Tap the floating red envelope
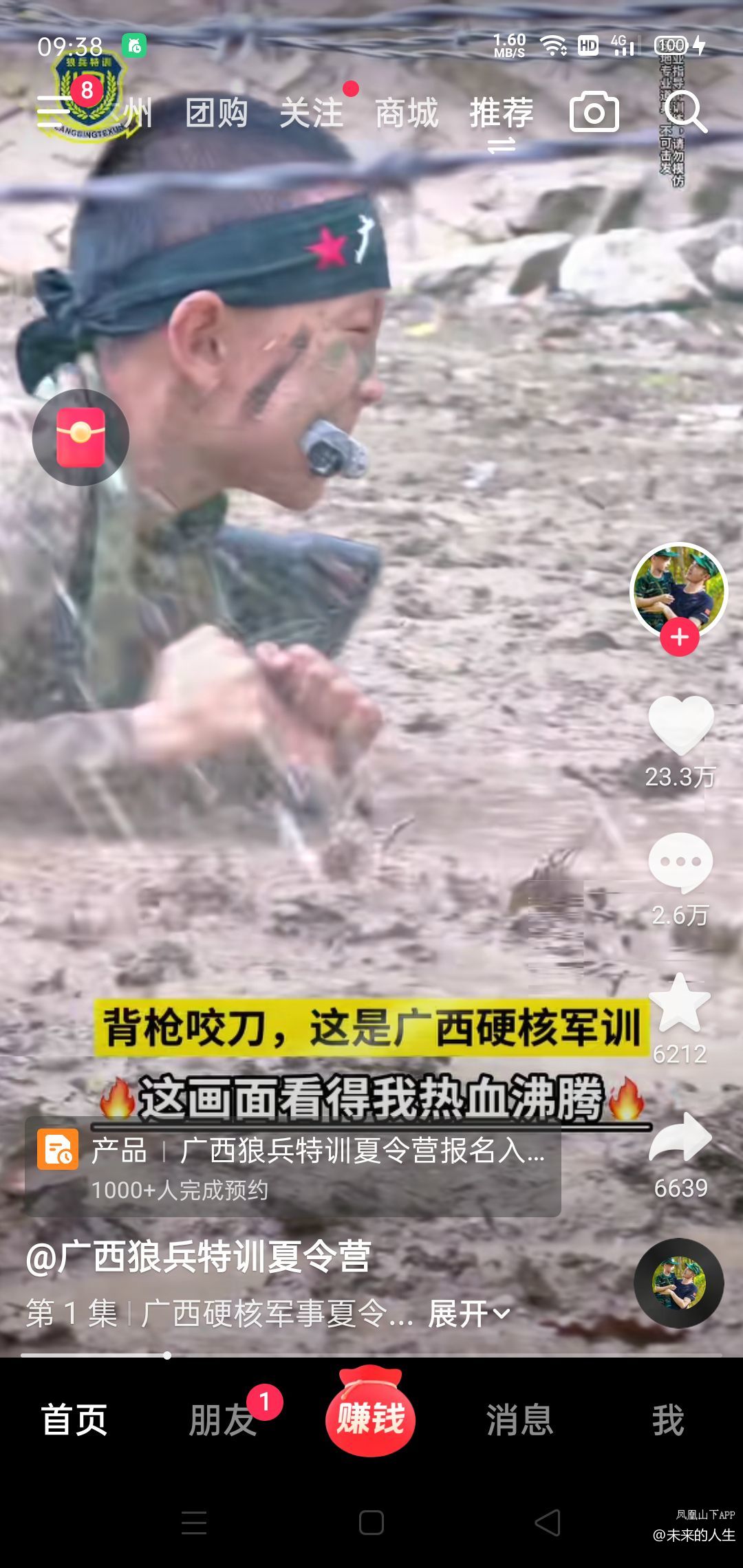 pos(80,437)
